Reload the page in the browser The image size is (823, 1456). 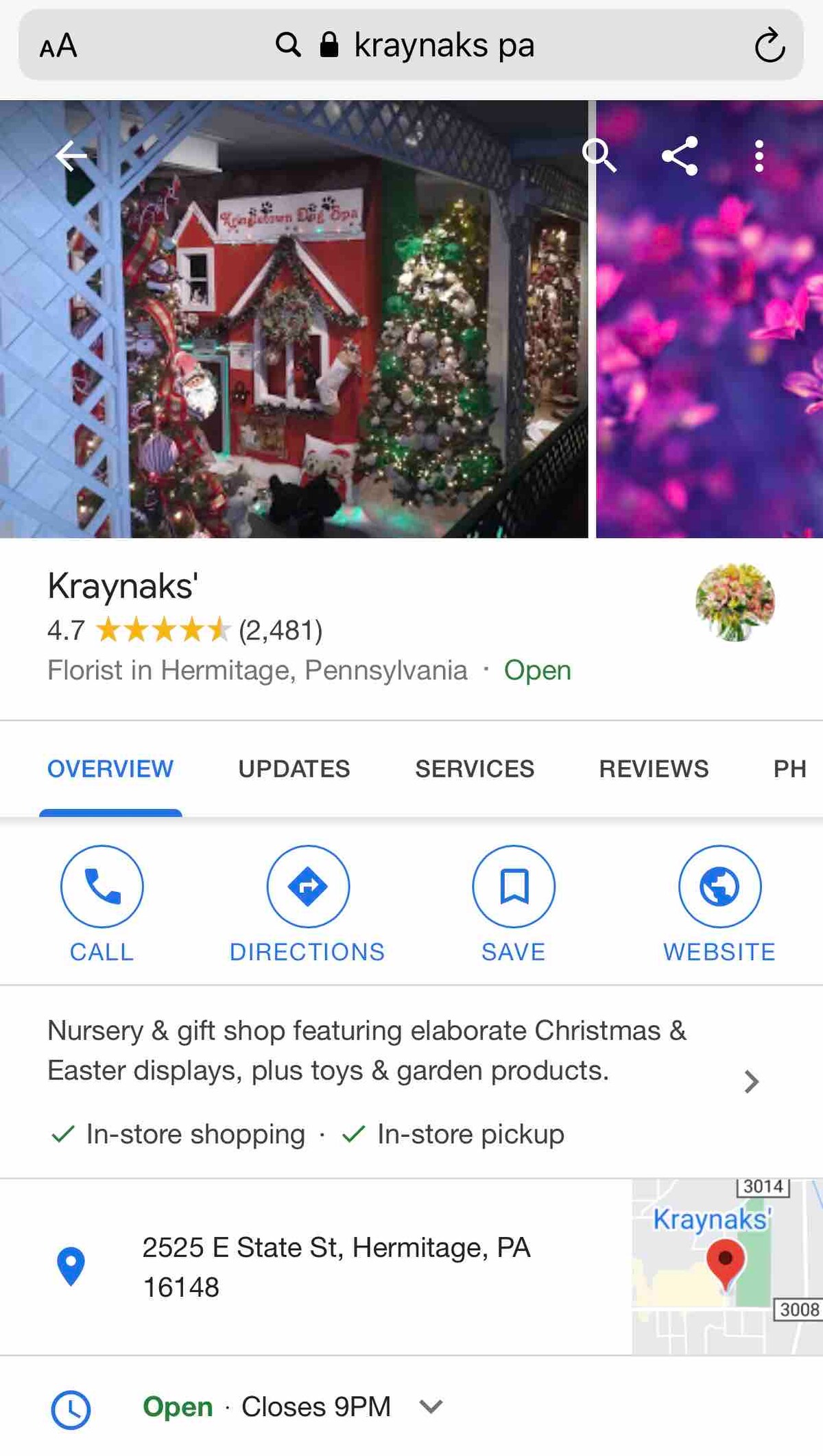click(769, 46)
